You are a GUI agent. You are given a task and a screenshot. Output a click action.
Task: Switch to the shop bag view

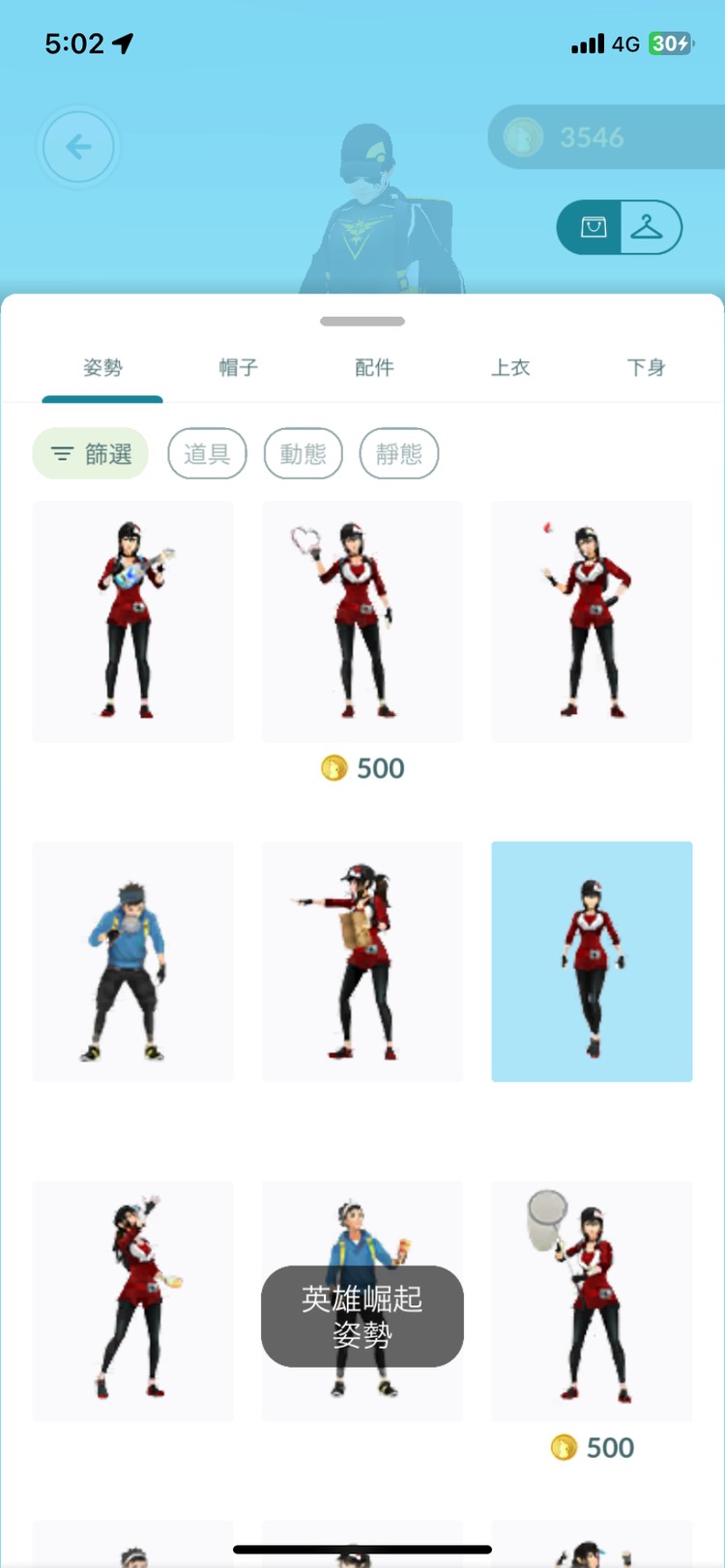pos(591,227)
